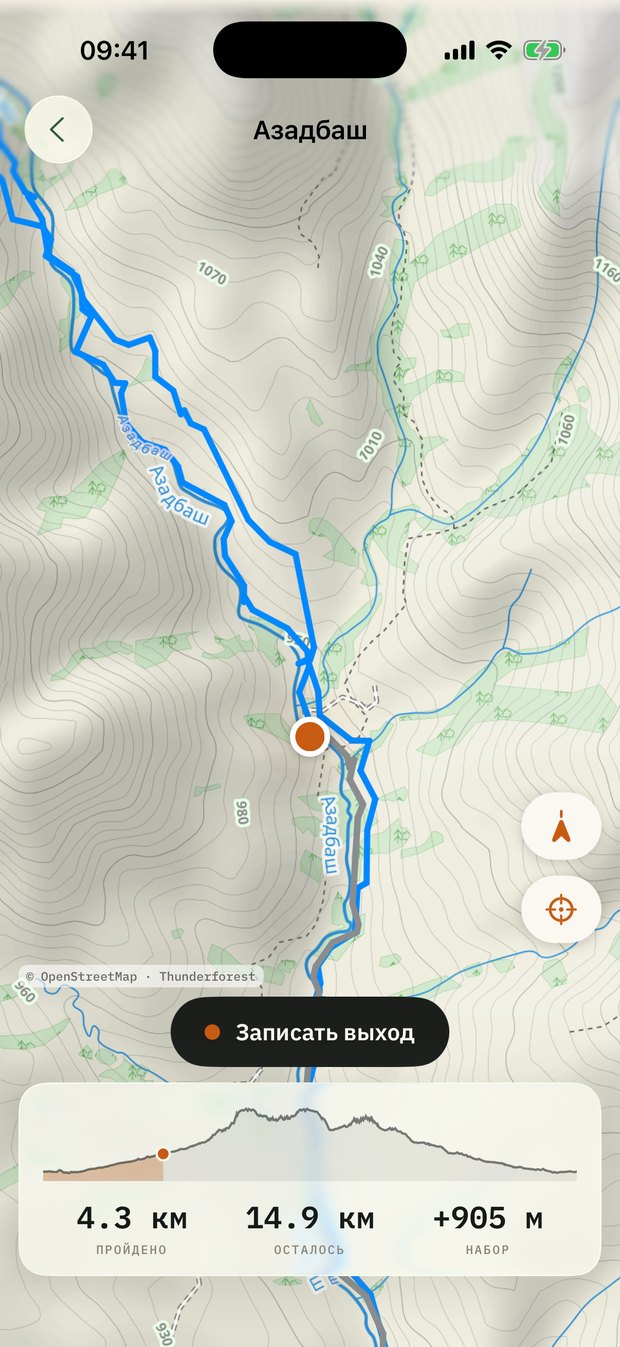The width and height of the screenshot is (620, 1347).
Task: Go back with the arrow button
Action: 58,129
